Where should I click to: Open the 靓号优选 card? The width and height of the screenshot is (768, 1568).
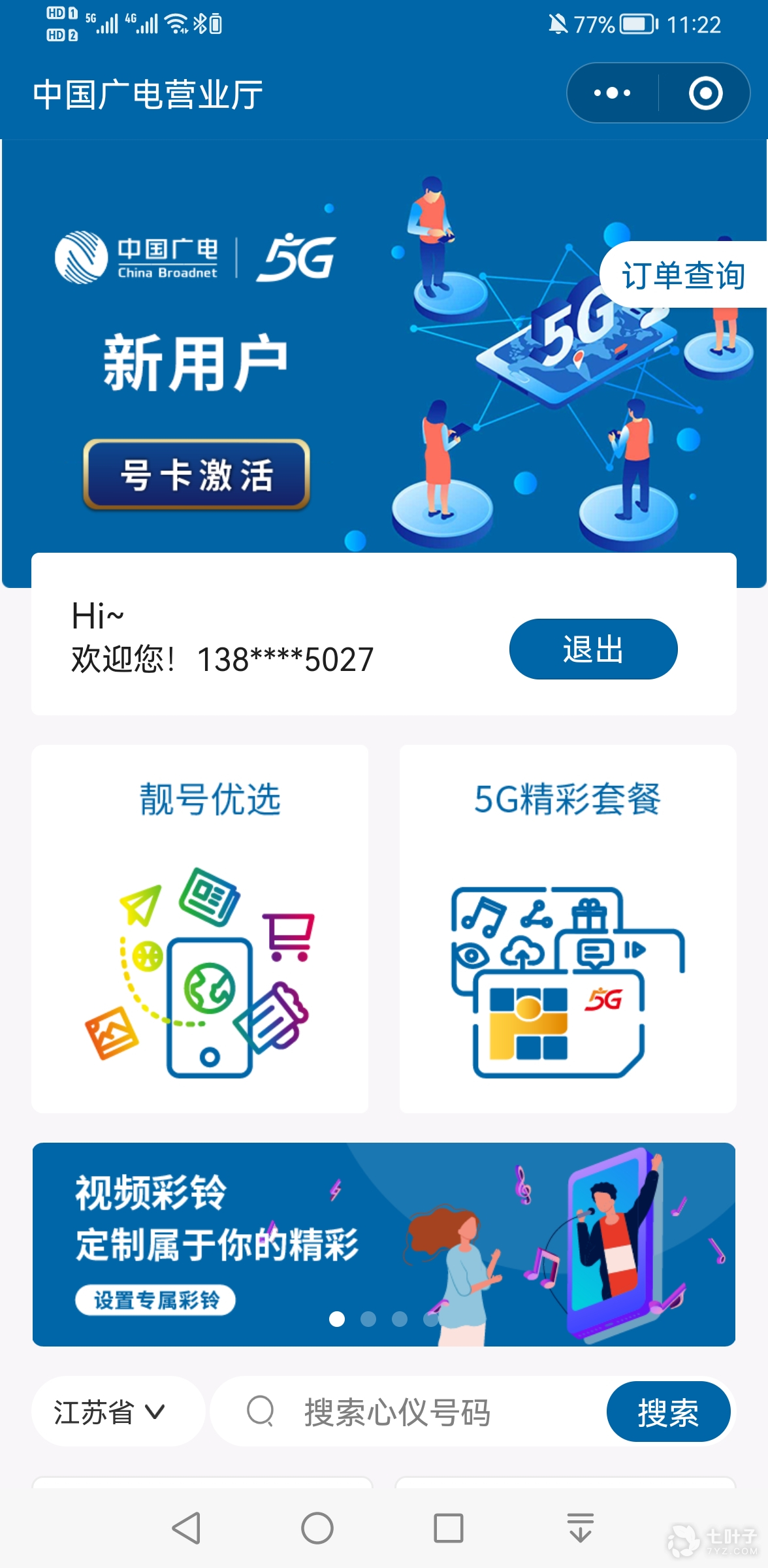click(x=200, y=928)
